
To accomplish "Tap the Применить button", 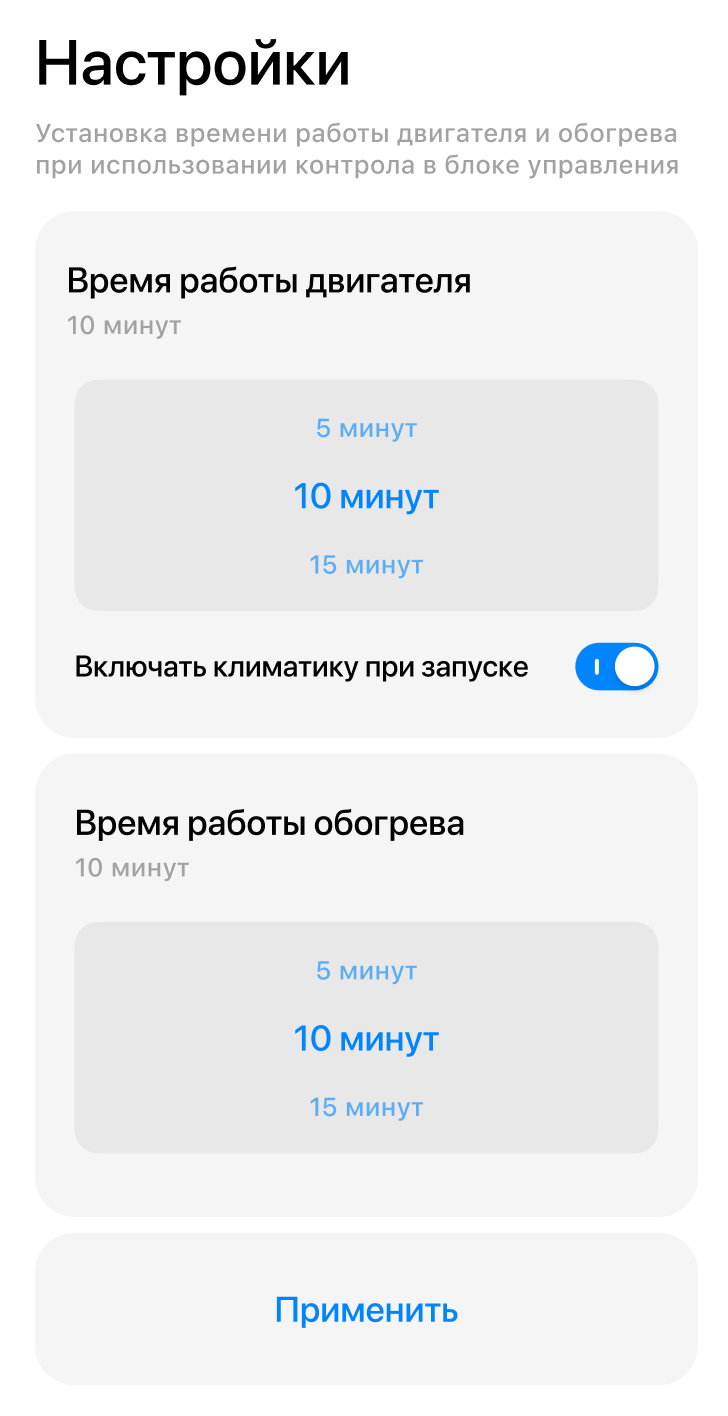I will [x=366, y=1309].
